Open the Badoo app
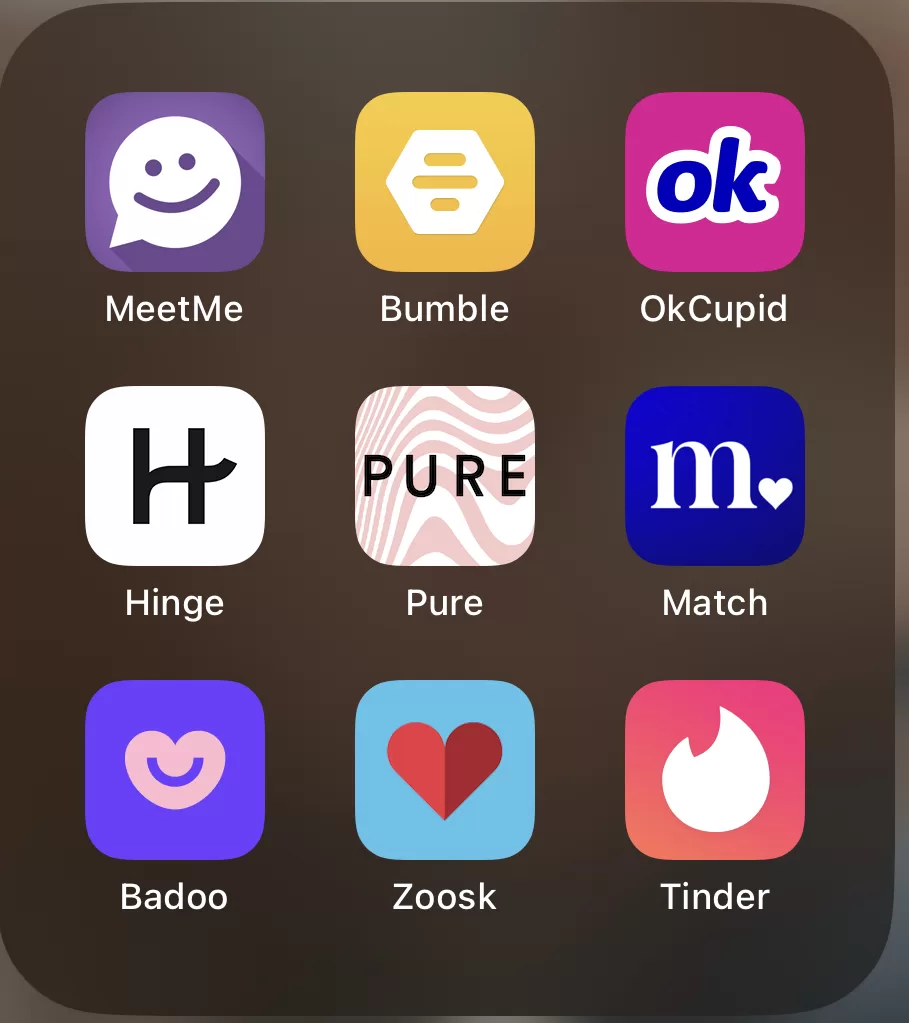Viewport: 909px width, 1023px height. [175, 770]
